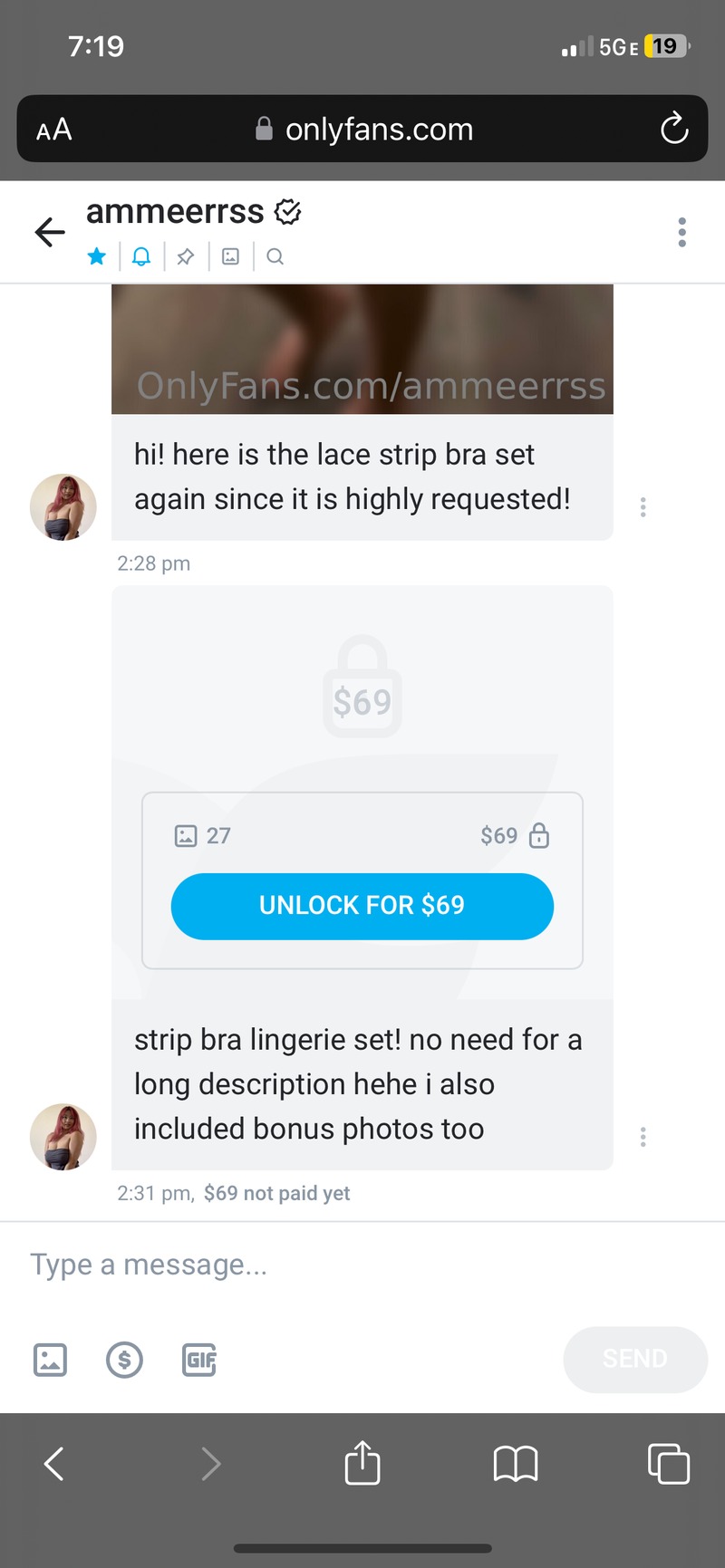Search within this chat
Image resolution: width=725 pixels, height=1568 pixels.
[275, 256]
